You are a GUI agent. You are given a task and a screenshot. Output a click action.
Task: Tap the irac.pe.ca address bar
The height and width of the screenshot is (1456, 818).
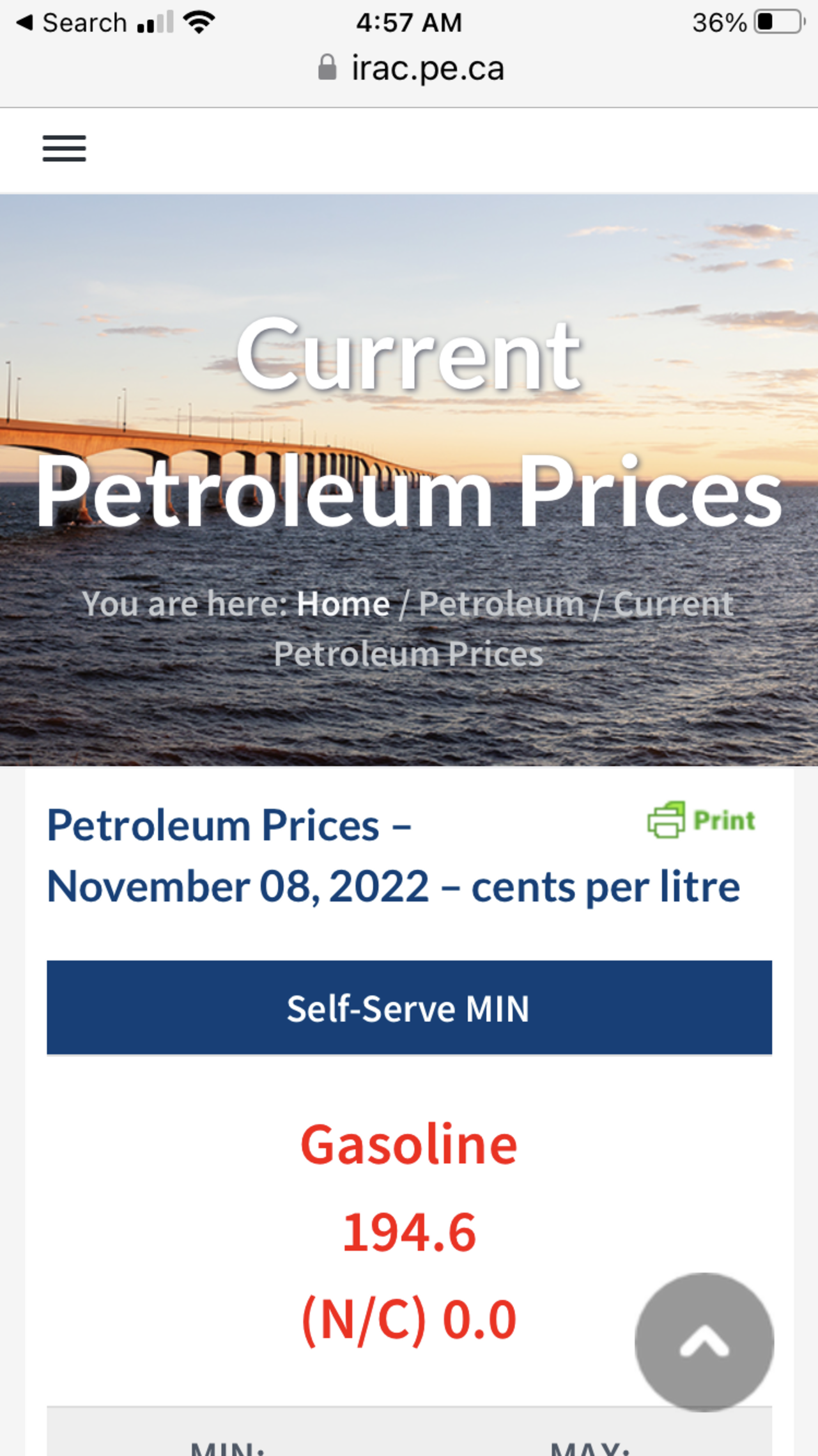click(410, 68)
